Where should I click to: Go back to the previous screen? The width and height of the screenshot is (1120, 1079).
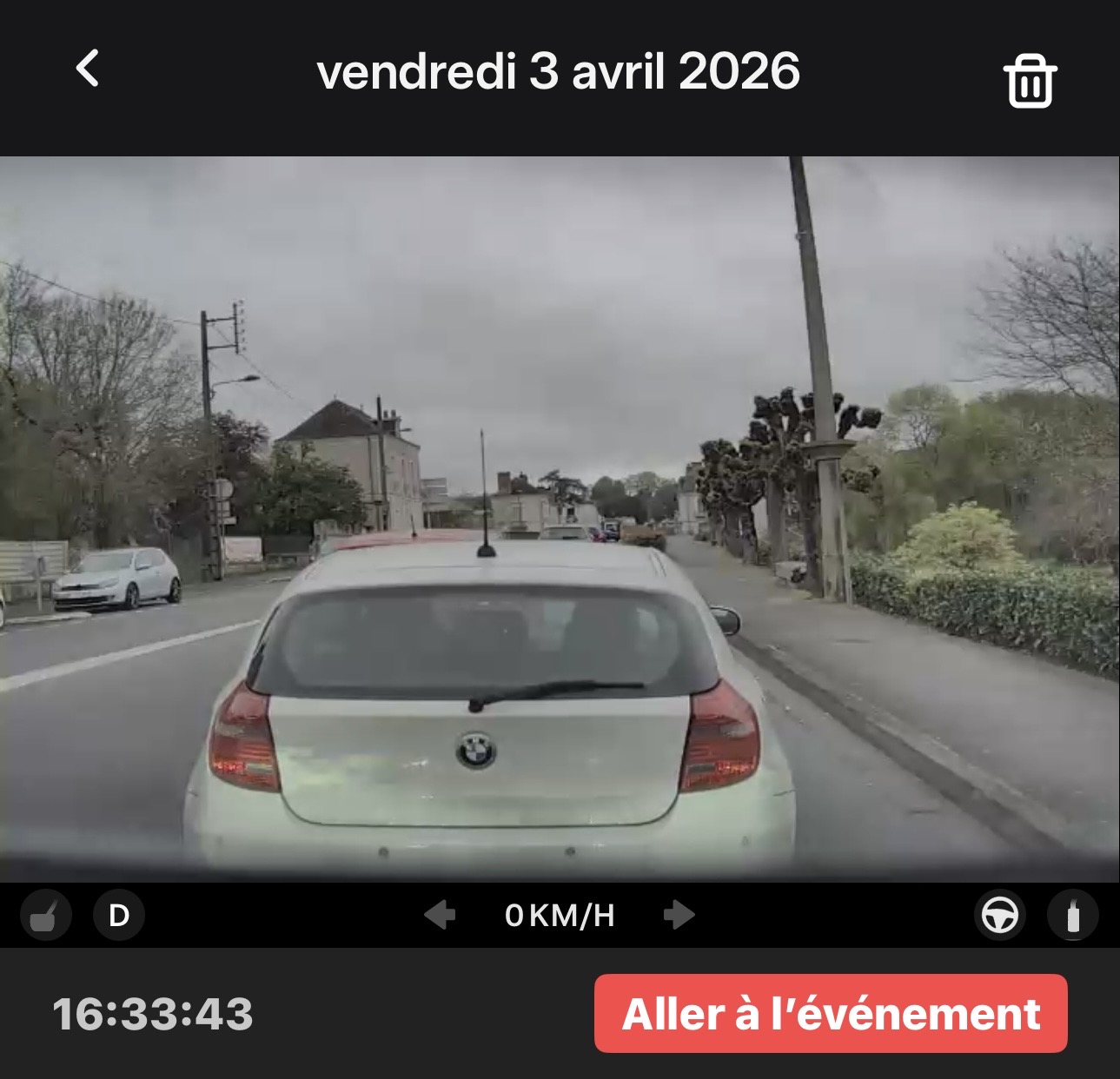(88, 69)
